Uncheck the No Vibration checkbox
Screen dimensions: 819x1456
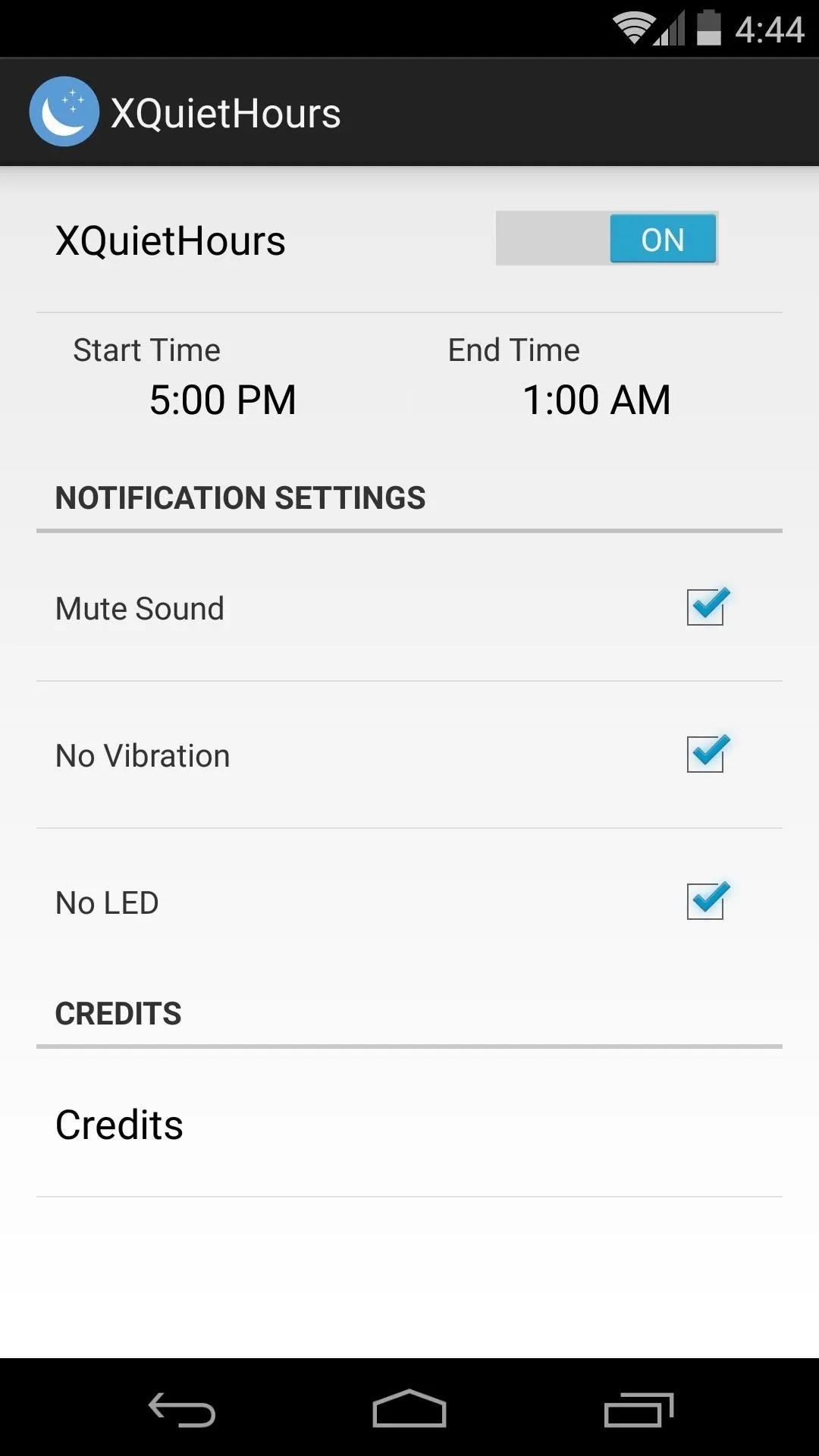tap(707, 754)
